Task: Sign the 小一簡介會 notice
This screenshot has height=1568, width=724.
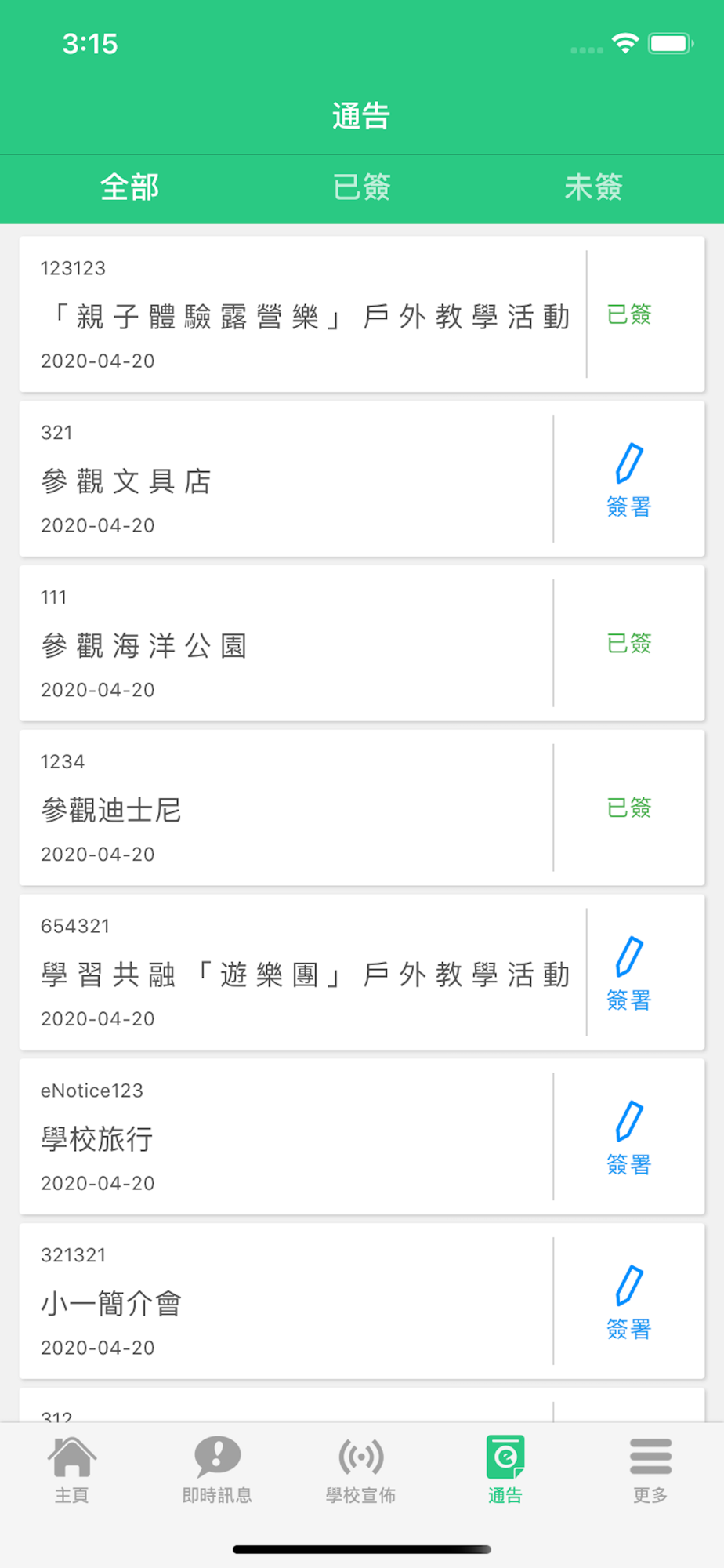Action: coord(629,1302)
